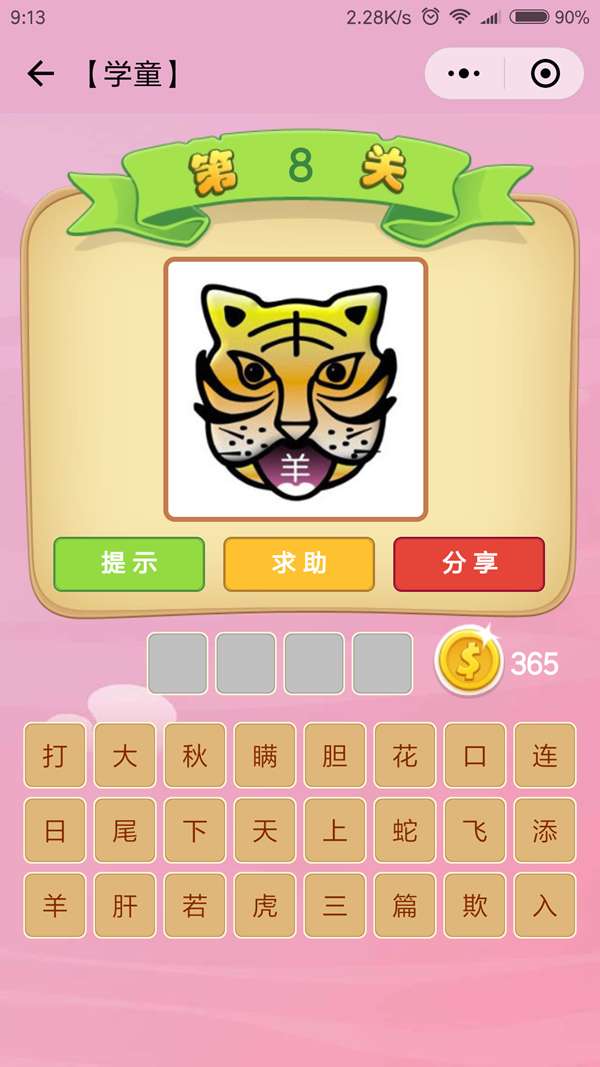The image size is (600, 1067).
Task: Pick the character tile 胆
Action: coord(335,756)
